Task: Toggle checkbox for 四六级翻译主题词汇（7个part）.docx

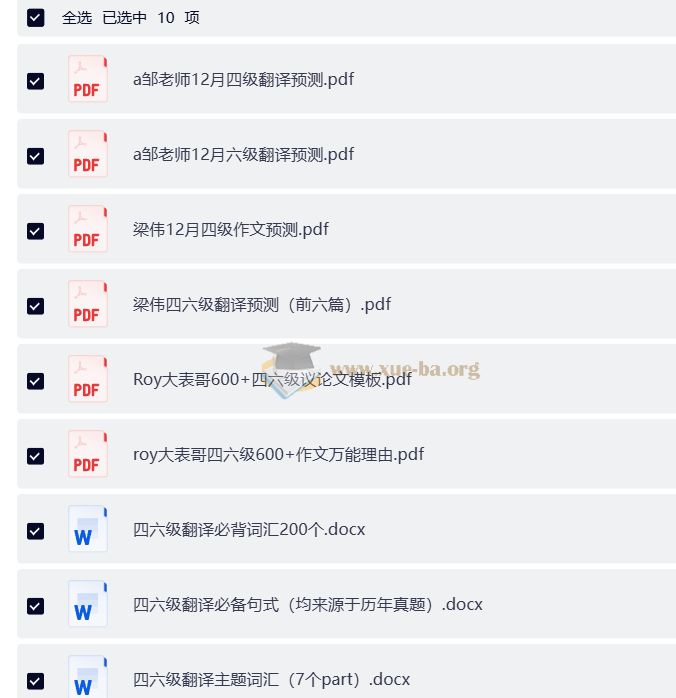Action: pos(35,680)
